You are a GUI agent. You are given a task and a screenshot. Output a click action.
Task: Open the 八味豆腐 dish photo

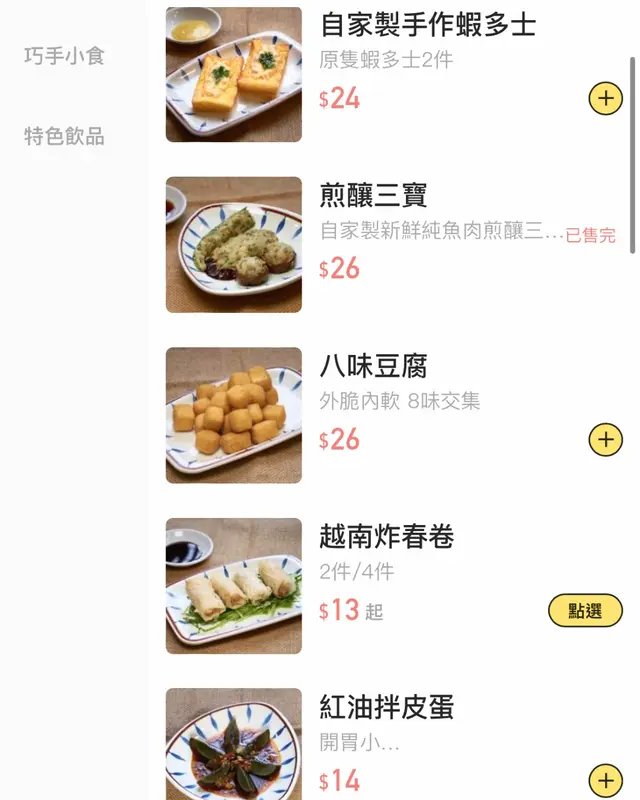click(234, 415)
